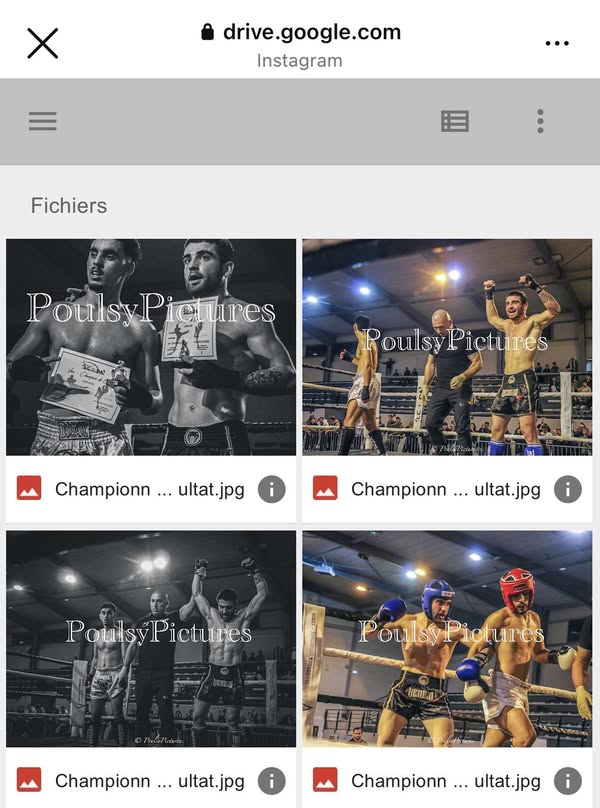Open the Drive hamburger navigation menu
600x808 pixels.
[x=43, y=122]
